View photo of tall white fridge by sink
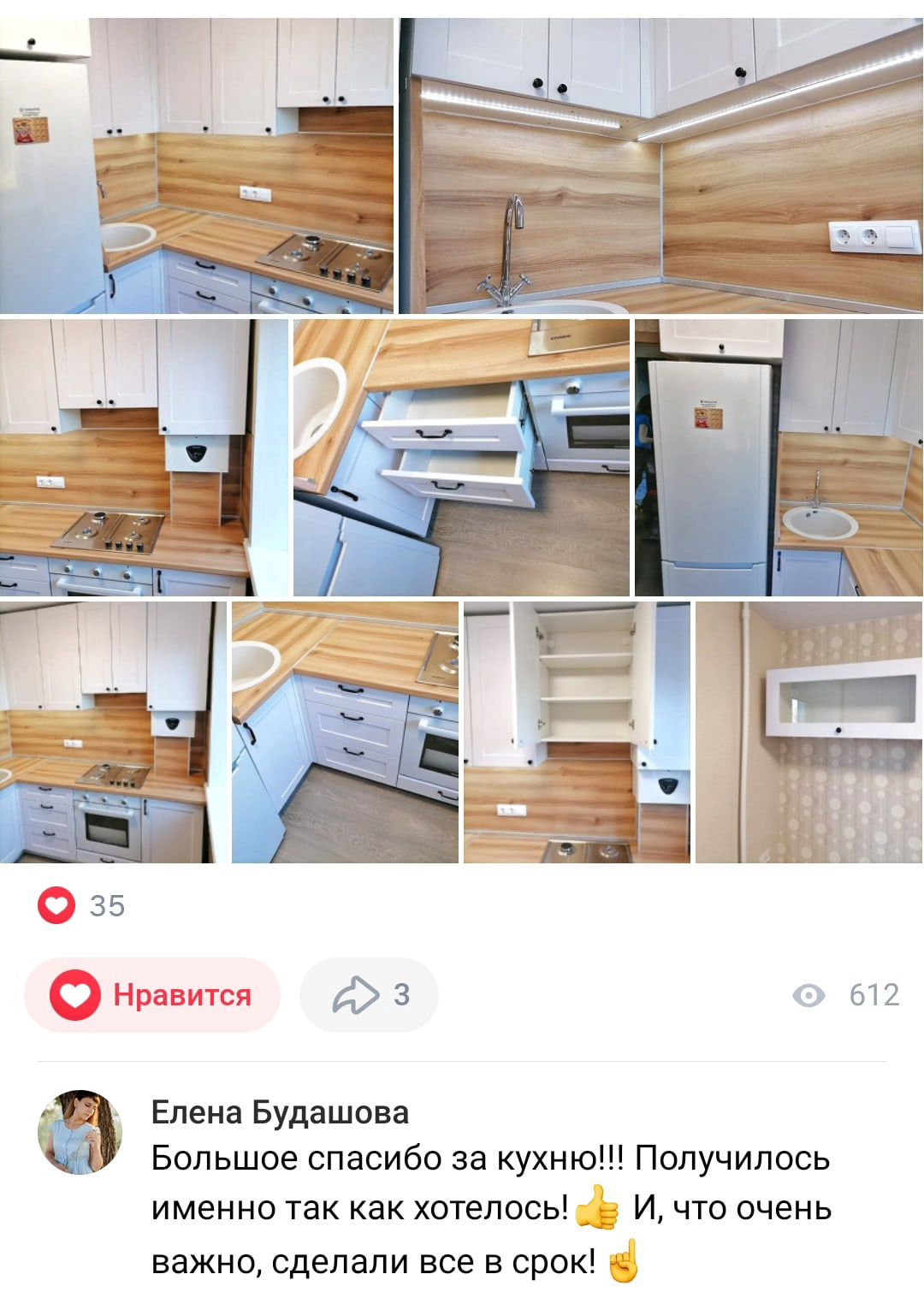The height and width of the screenshot is (1292, 924). coord(778,458)
